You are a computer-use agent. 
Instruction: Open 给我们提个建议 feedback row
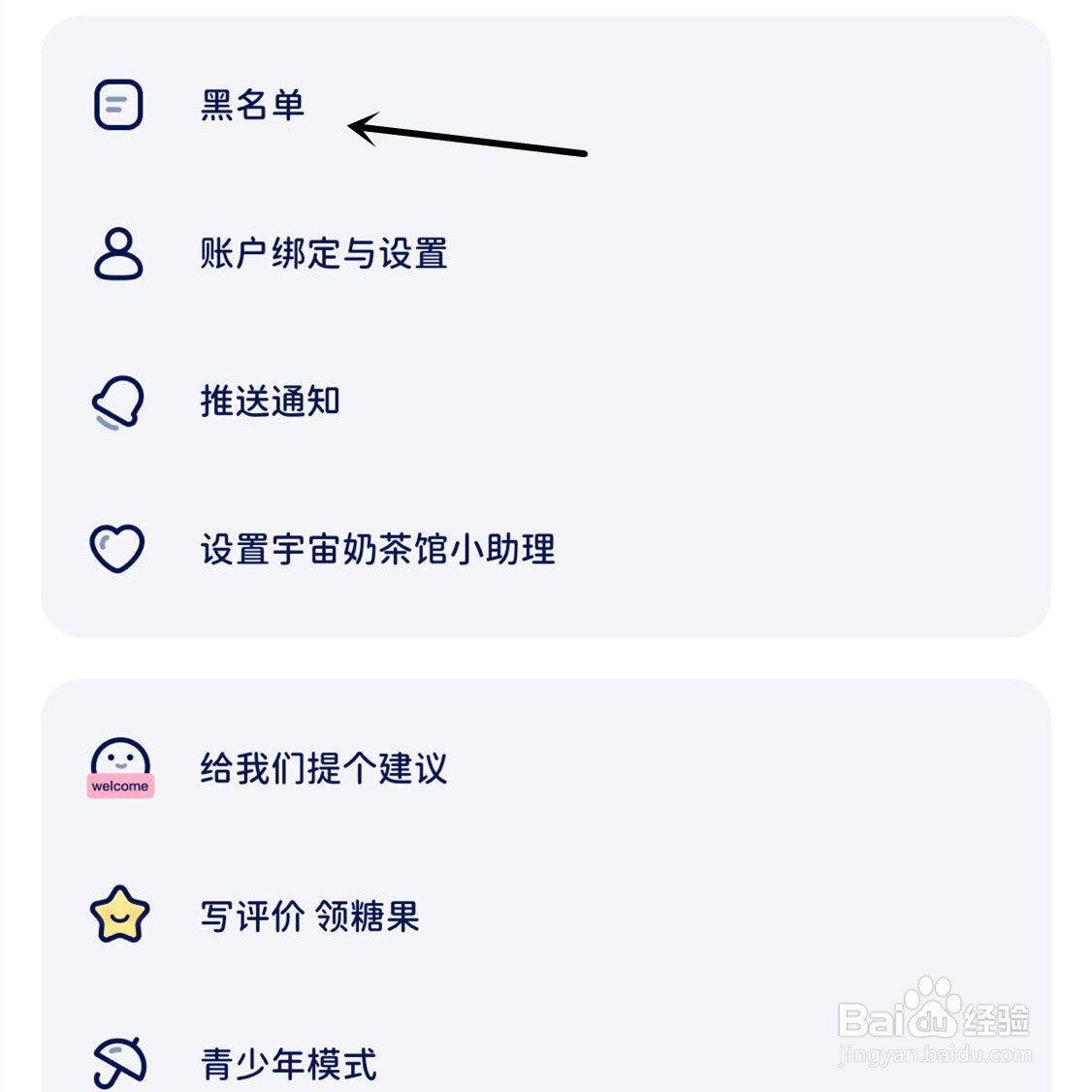click(x=545, y=768)
